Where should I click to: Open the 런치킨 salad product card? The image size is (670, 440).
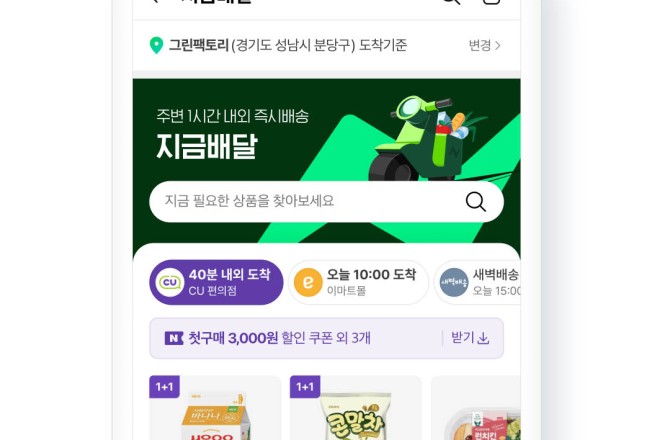click(x=477, y=412)
